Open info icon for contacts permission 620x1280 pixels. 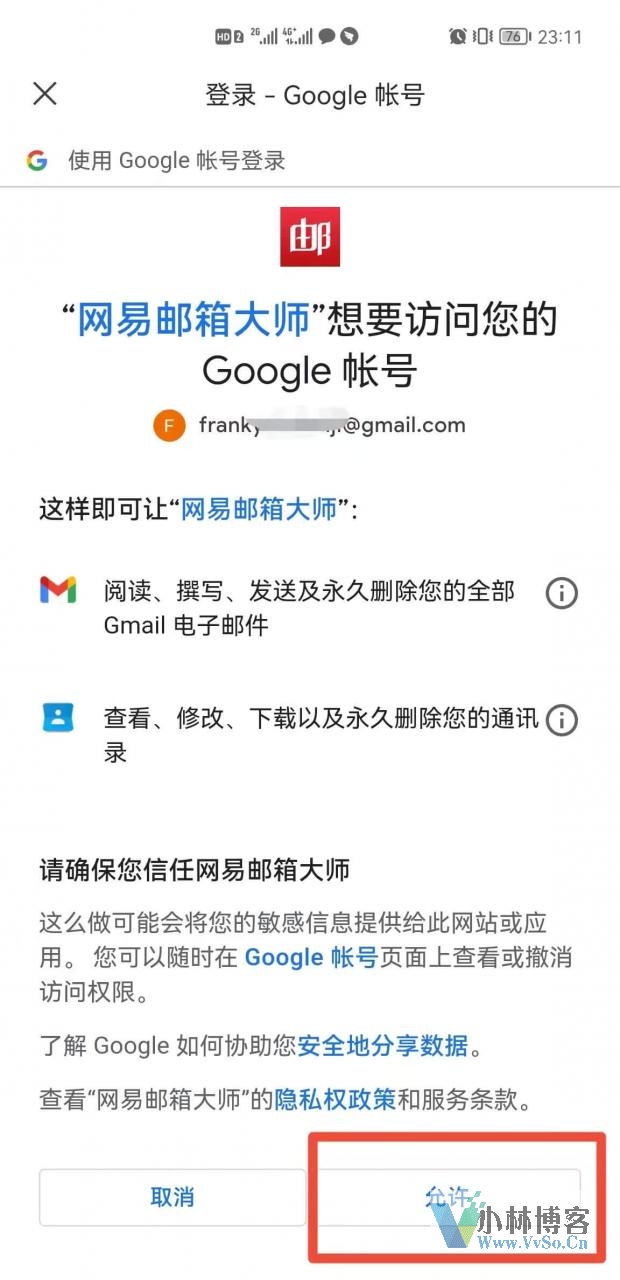(561, 720)
